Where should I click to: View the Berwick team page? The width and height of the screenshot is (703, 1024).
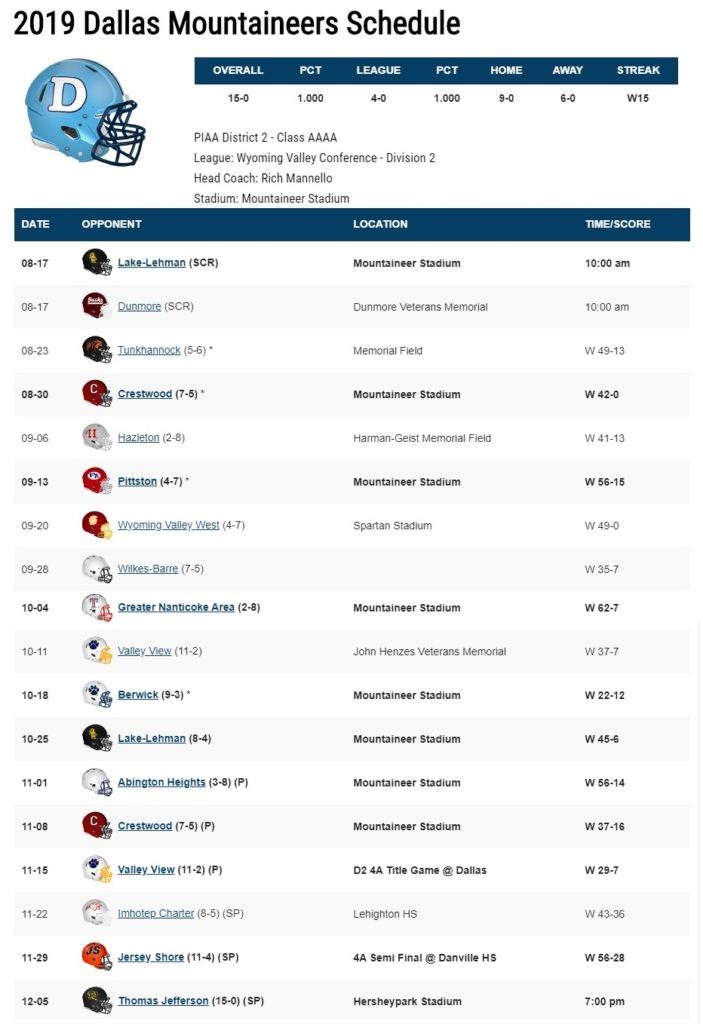(138, 695)
